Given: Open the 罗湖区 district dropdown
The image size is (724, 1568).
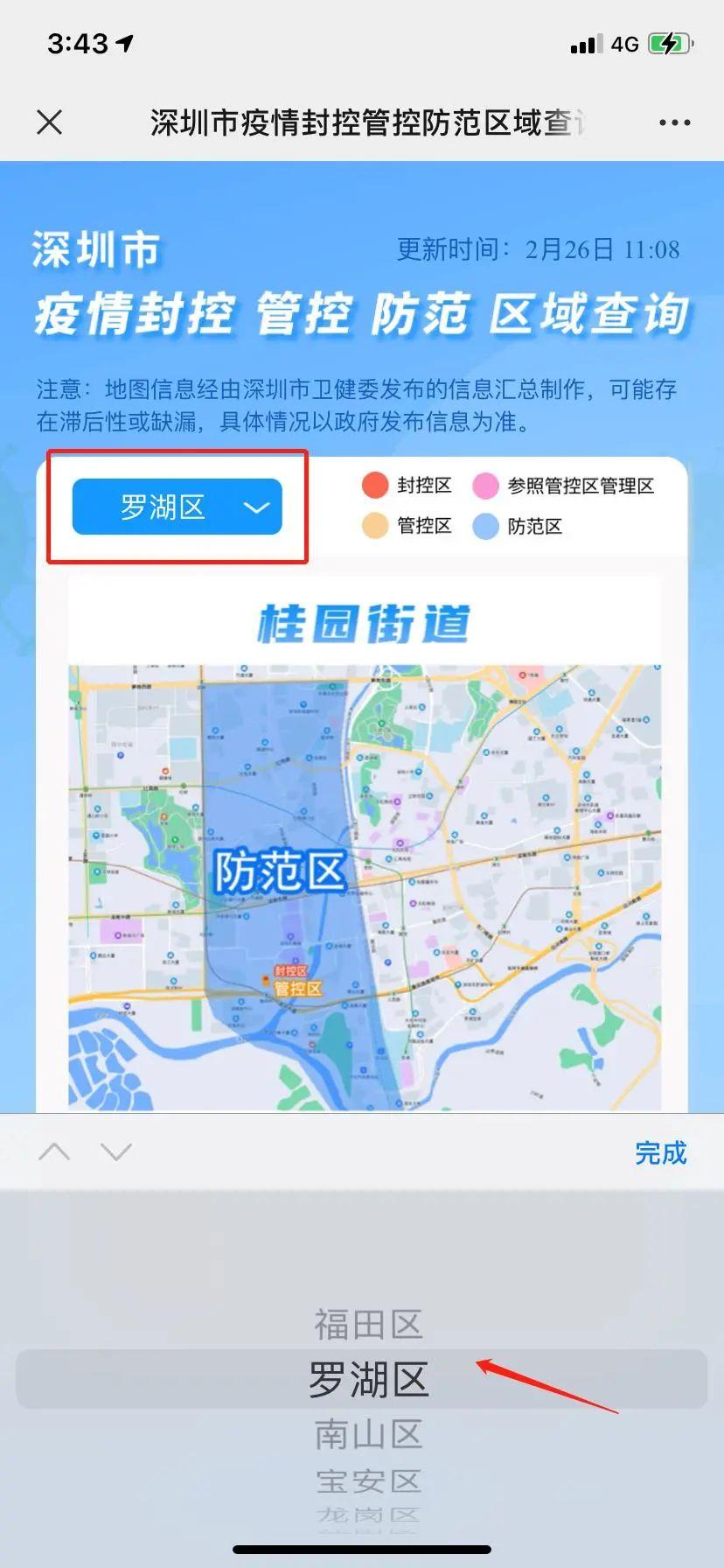Looking at the screenshot, I should (177, 507).
